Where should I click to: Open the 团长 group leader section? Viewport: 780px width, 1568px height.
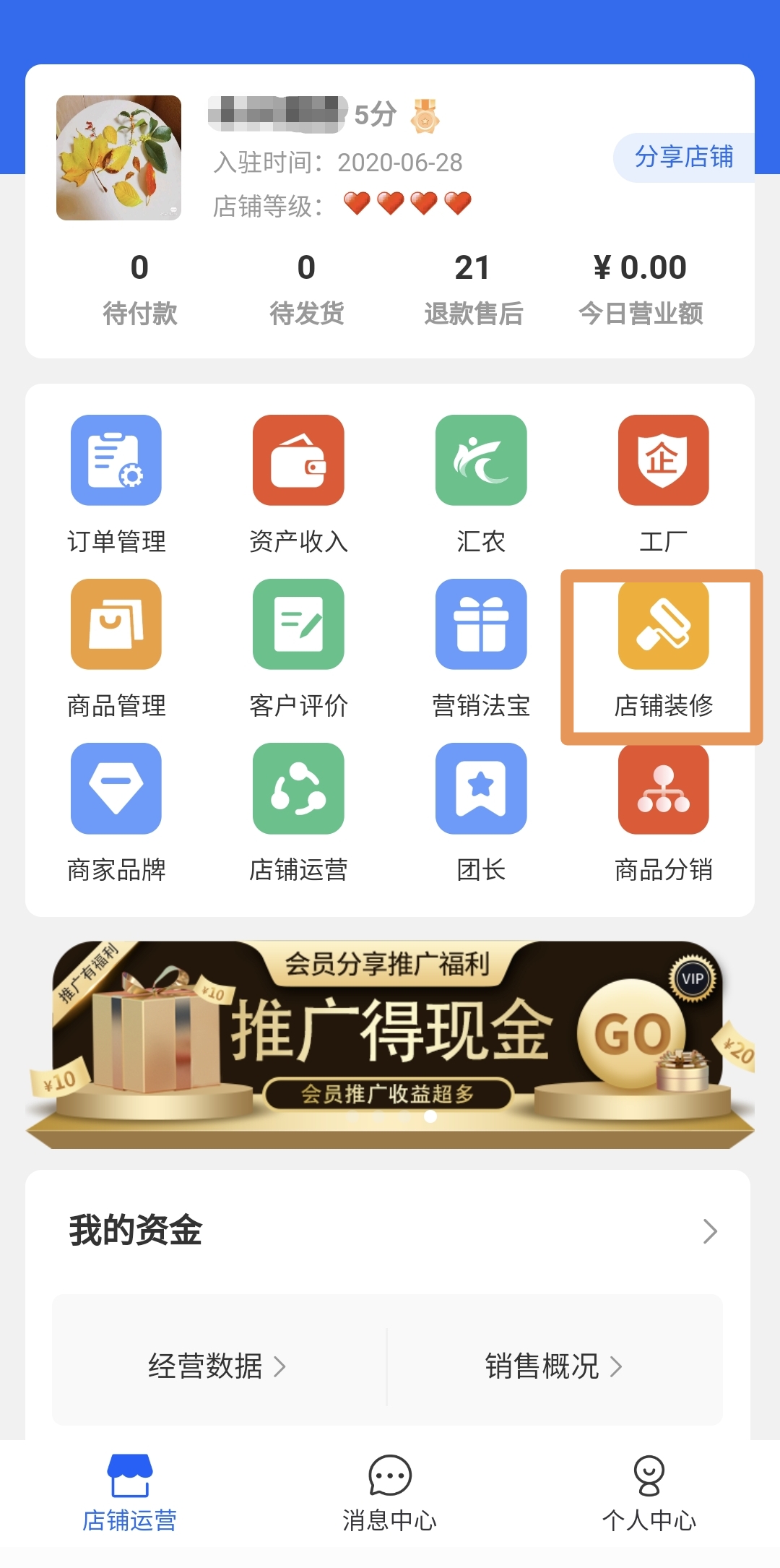point(481,788)
